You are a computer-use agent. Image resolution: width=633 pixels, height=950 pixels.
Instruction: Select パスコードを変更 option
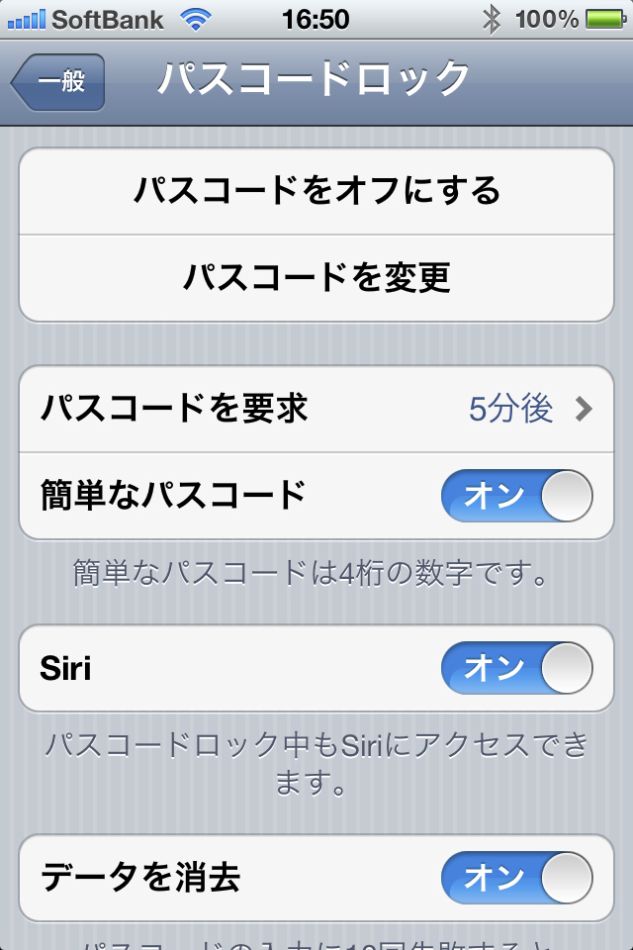316,277
